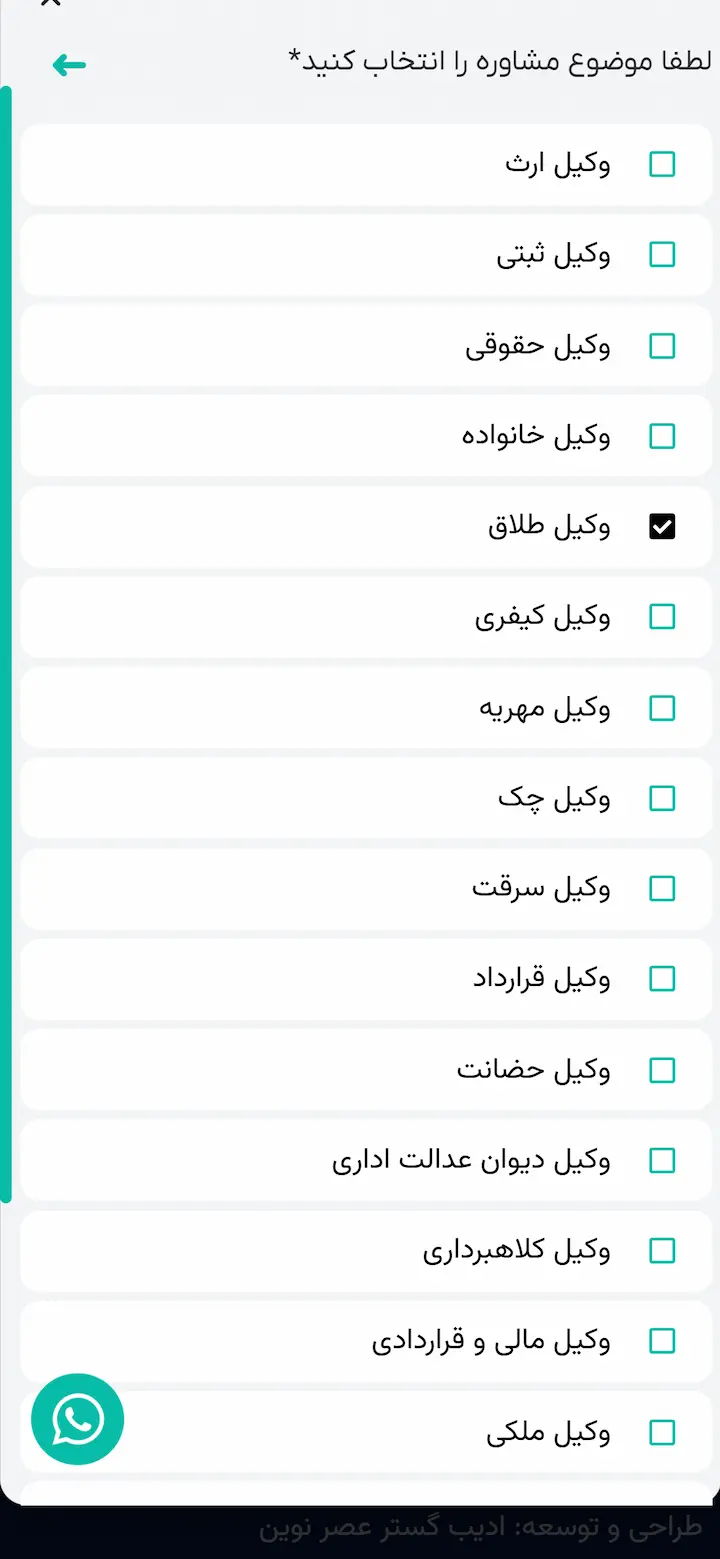The image size is (720, 1559).
Task: Tick the وکیل سرقت checkbox
Action: [x=662, y=888]
